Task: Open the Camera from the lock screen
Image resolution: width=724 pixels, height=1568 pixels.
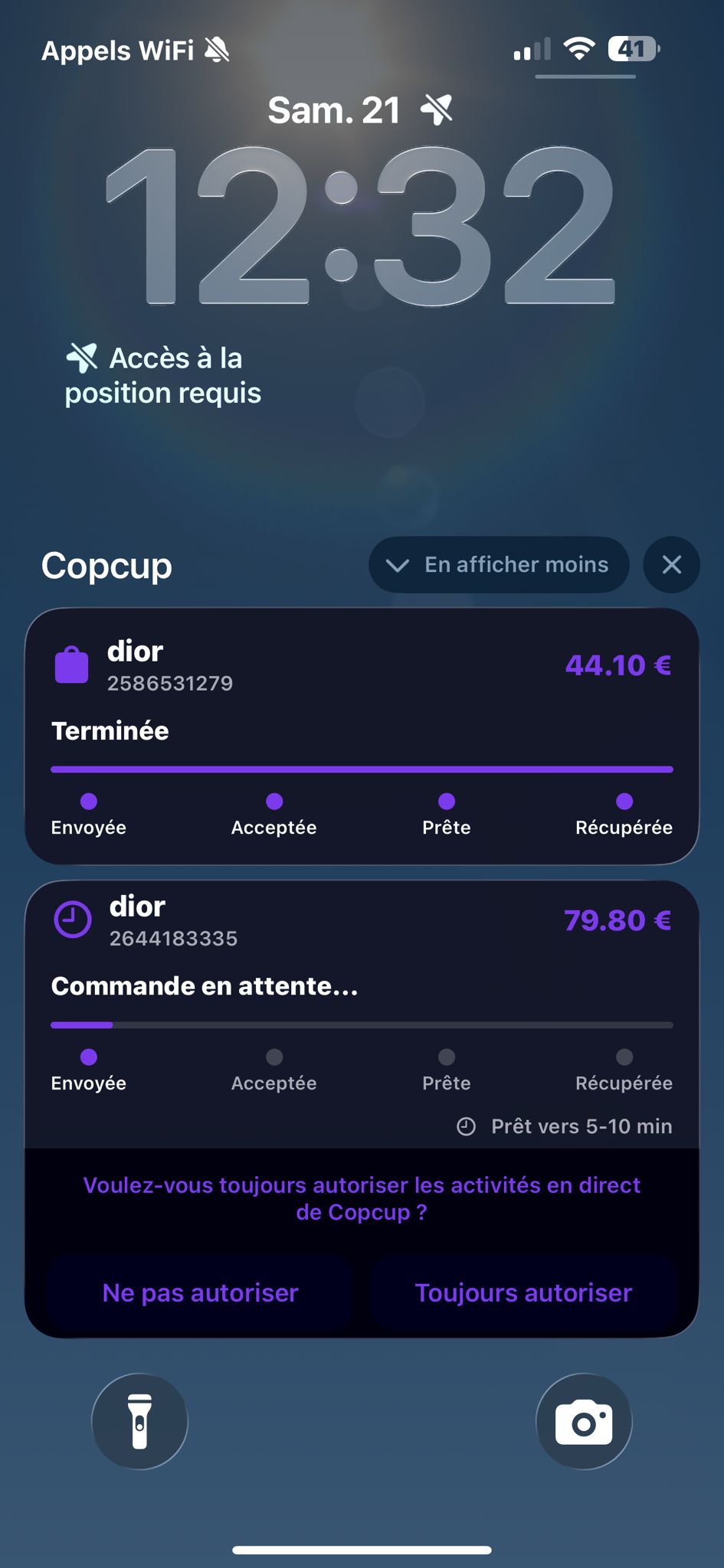Action: tap(585, 1421)
